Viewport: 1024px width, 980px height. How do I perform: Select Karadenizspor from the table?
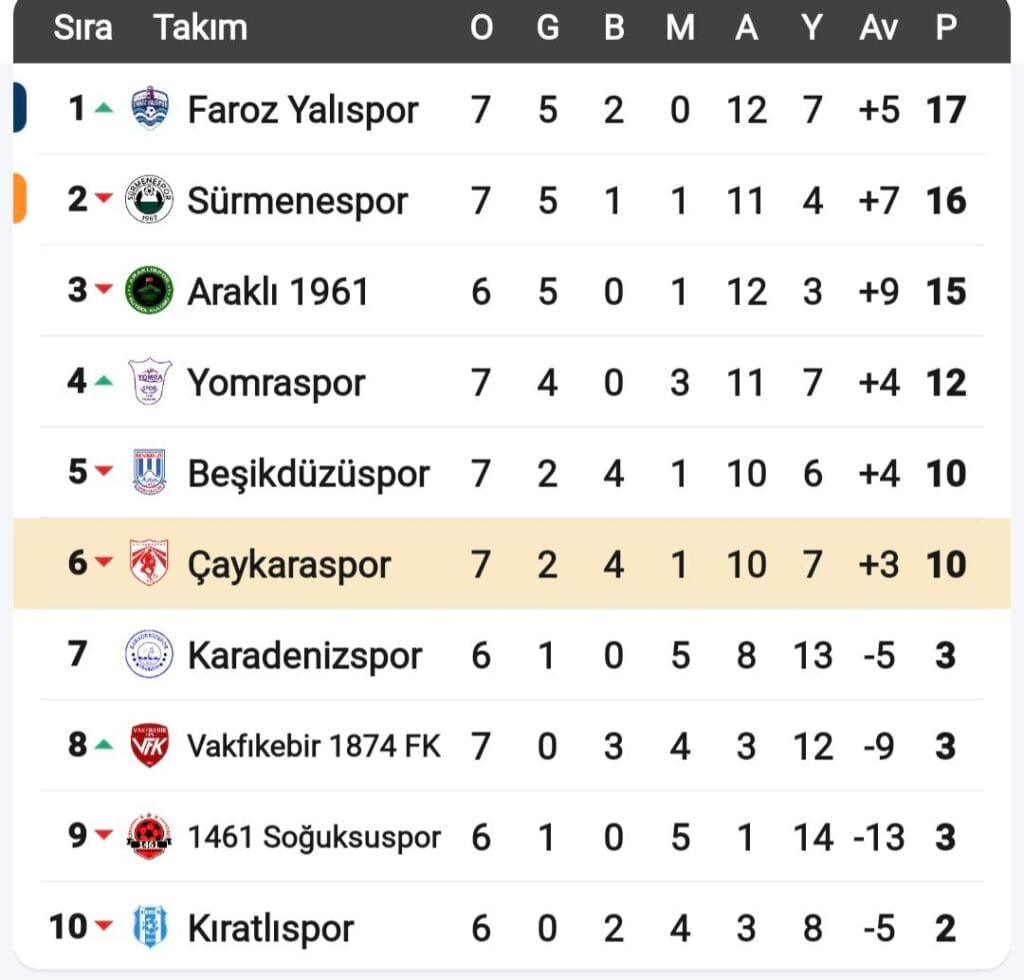[x=305, y=656]
